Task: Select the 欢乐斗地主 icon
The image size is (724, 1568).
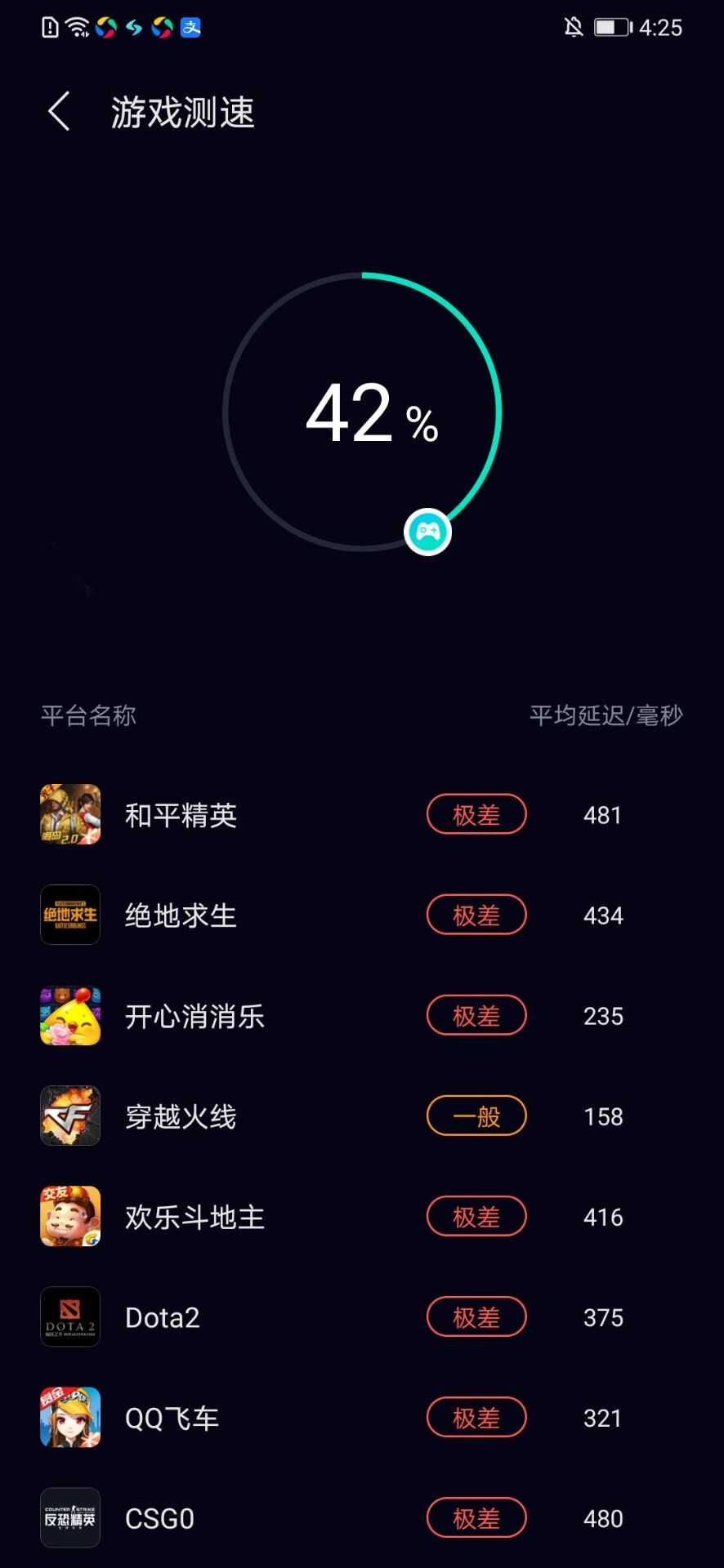Action: pyautogui.click(x=70, y=1216)
